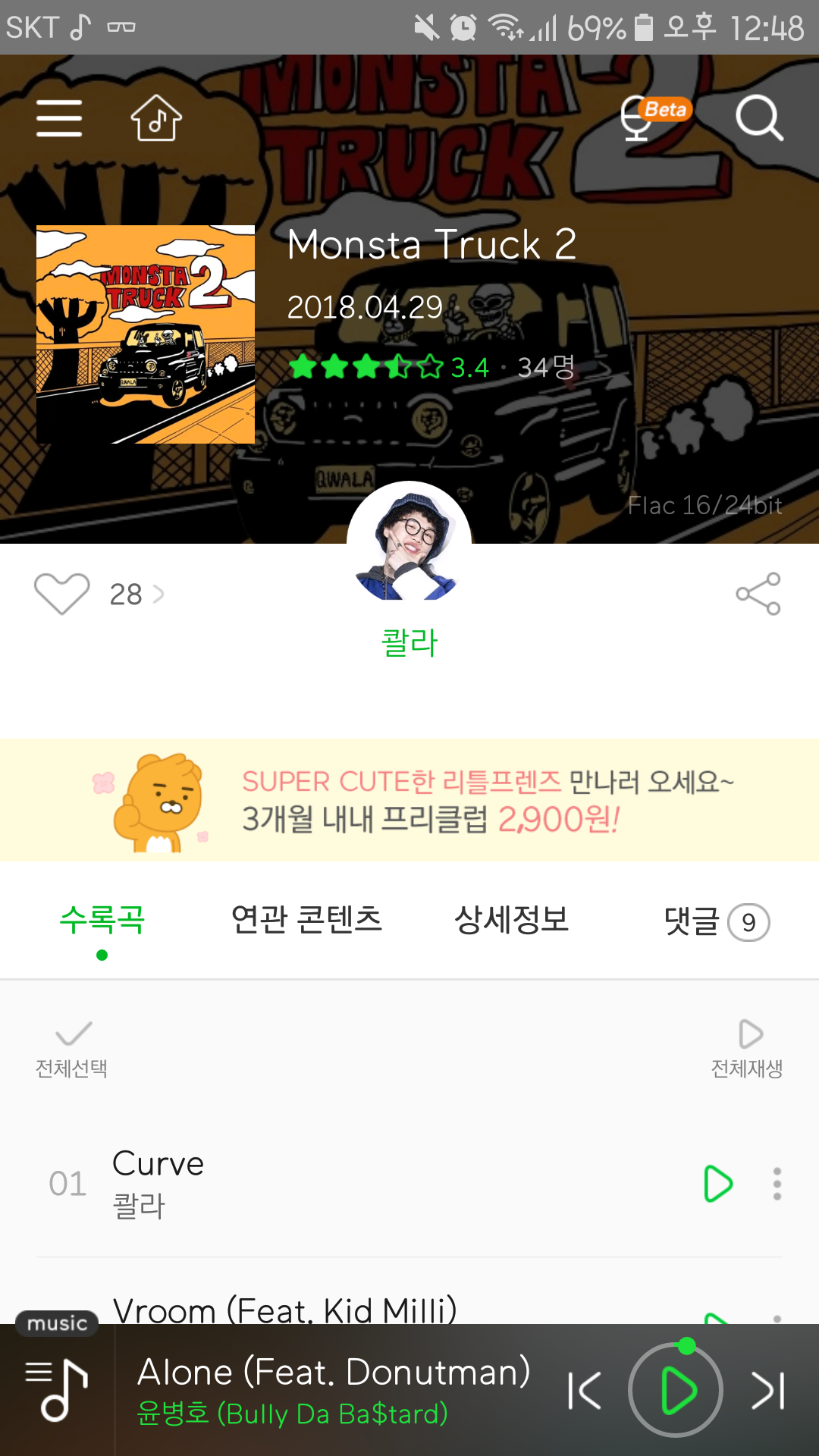
Task: Open the 댓글 comments tab
Action: pyautogui.click(x=716, y=922)
